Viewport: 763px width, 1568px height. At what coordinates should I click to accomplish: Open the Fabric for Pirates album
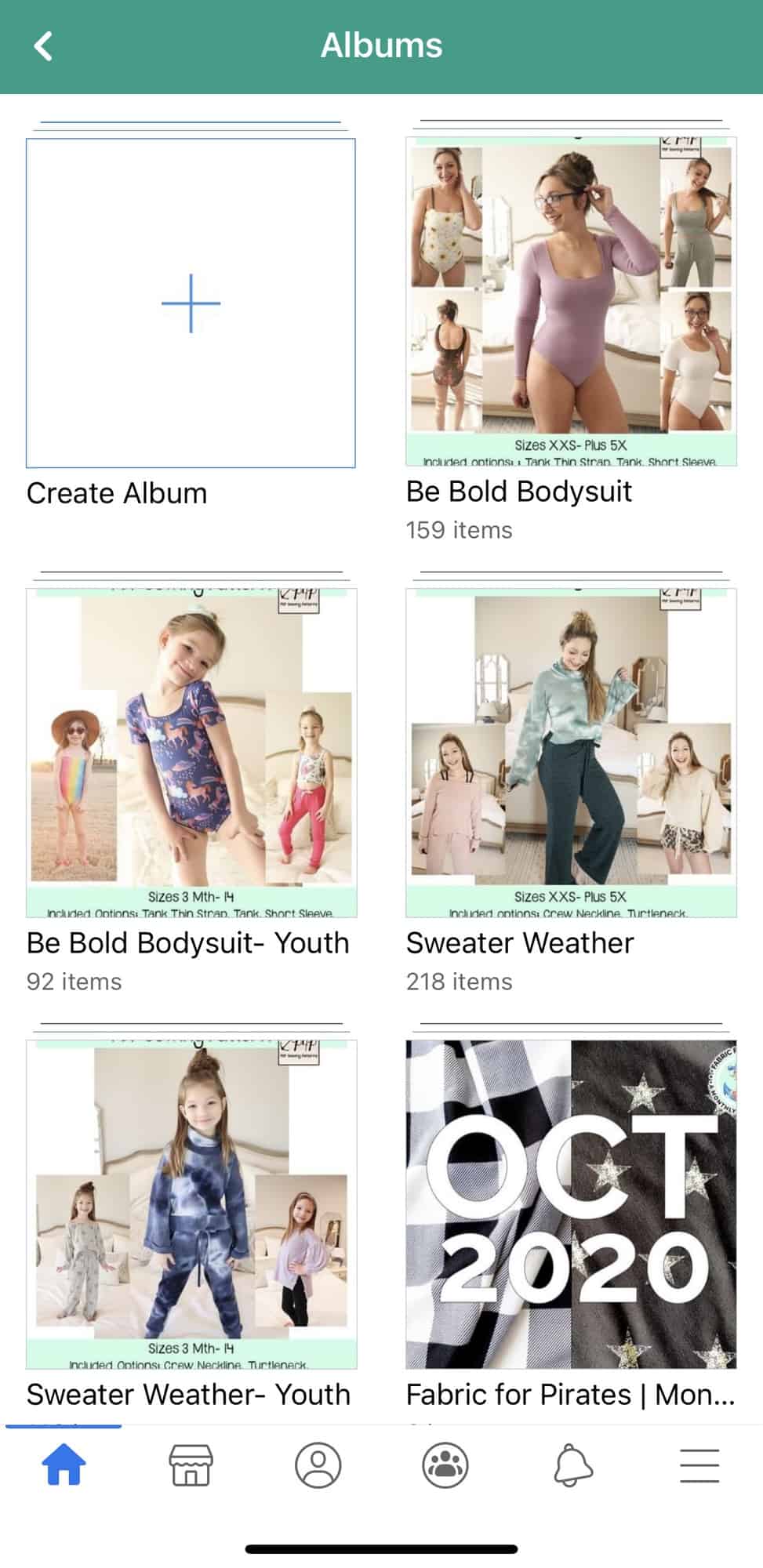[x=571, y=1204]
